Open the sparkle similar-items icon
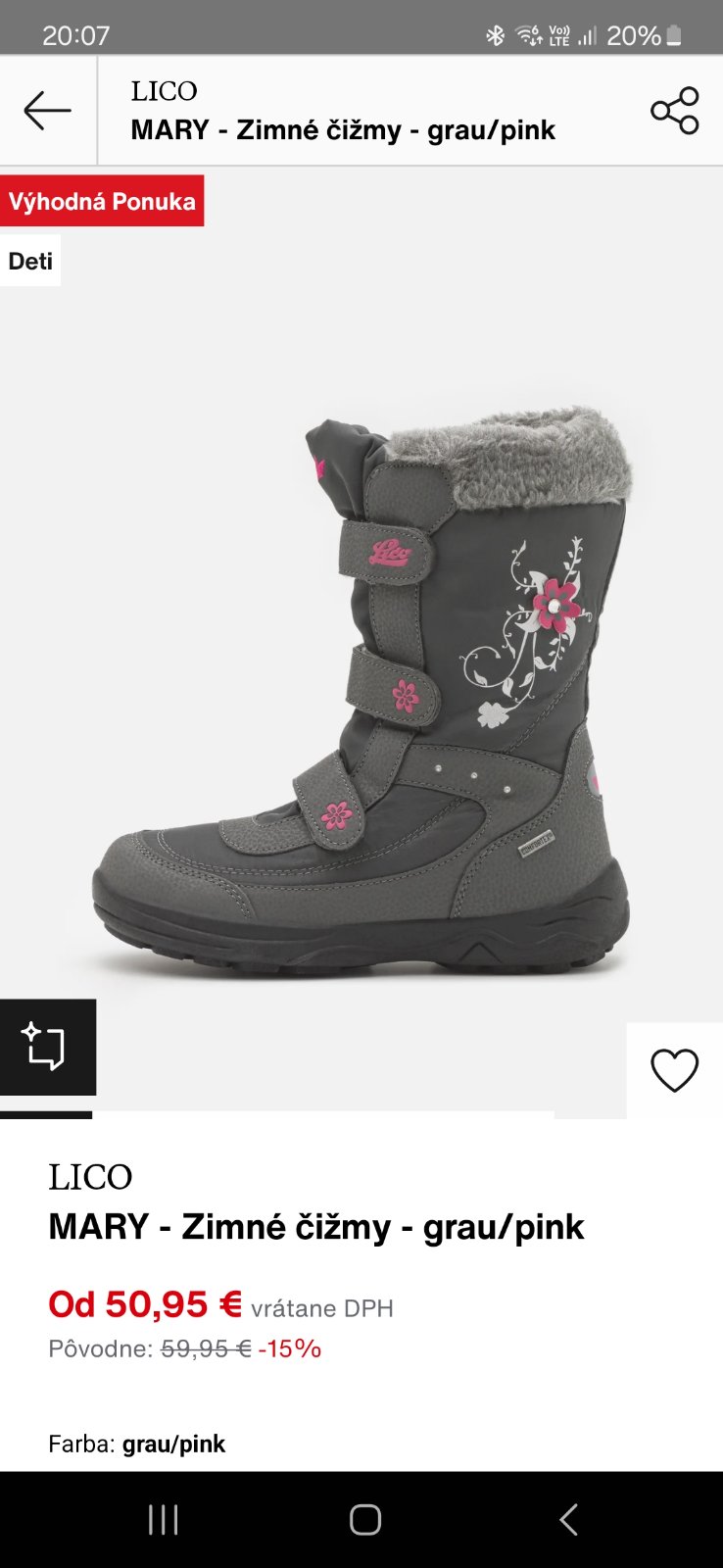723x1568 pixels. tap(47, 1047)
